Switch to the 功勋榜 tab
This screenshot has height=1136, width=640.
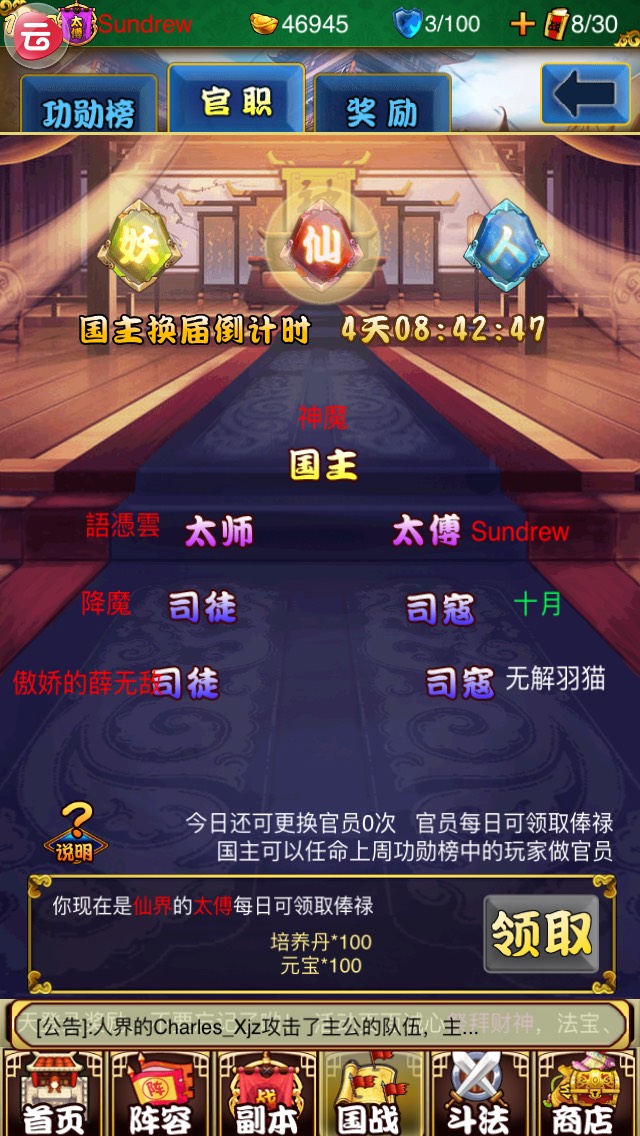pyautogui.click(x=88, y=108)
